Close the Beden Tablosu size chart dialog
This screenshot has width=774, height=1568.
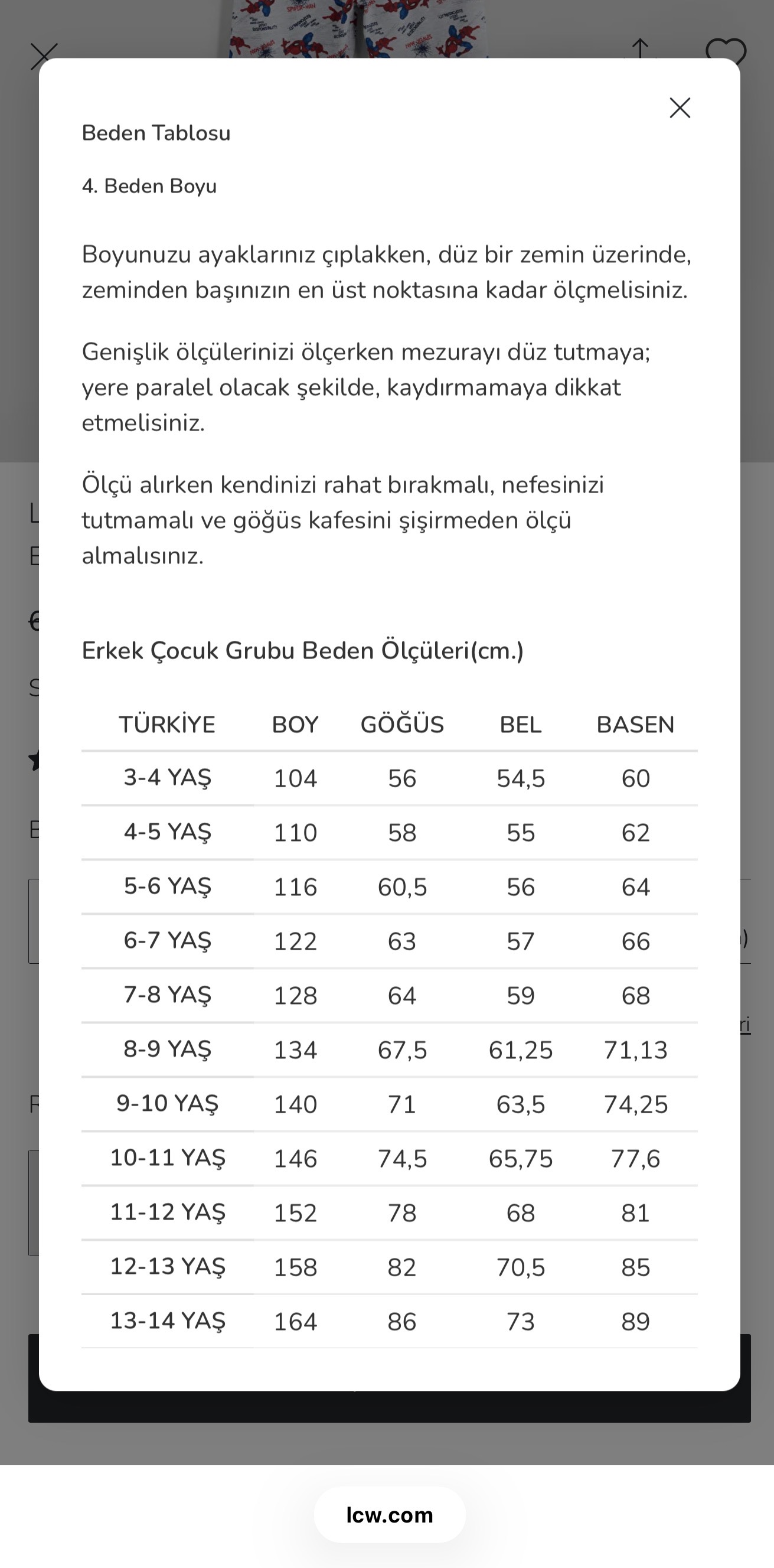click(679, 108)
